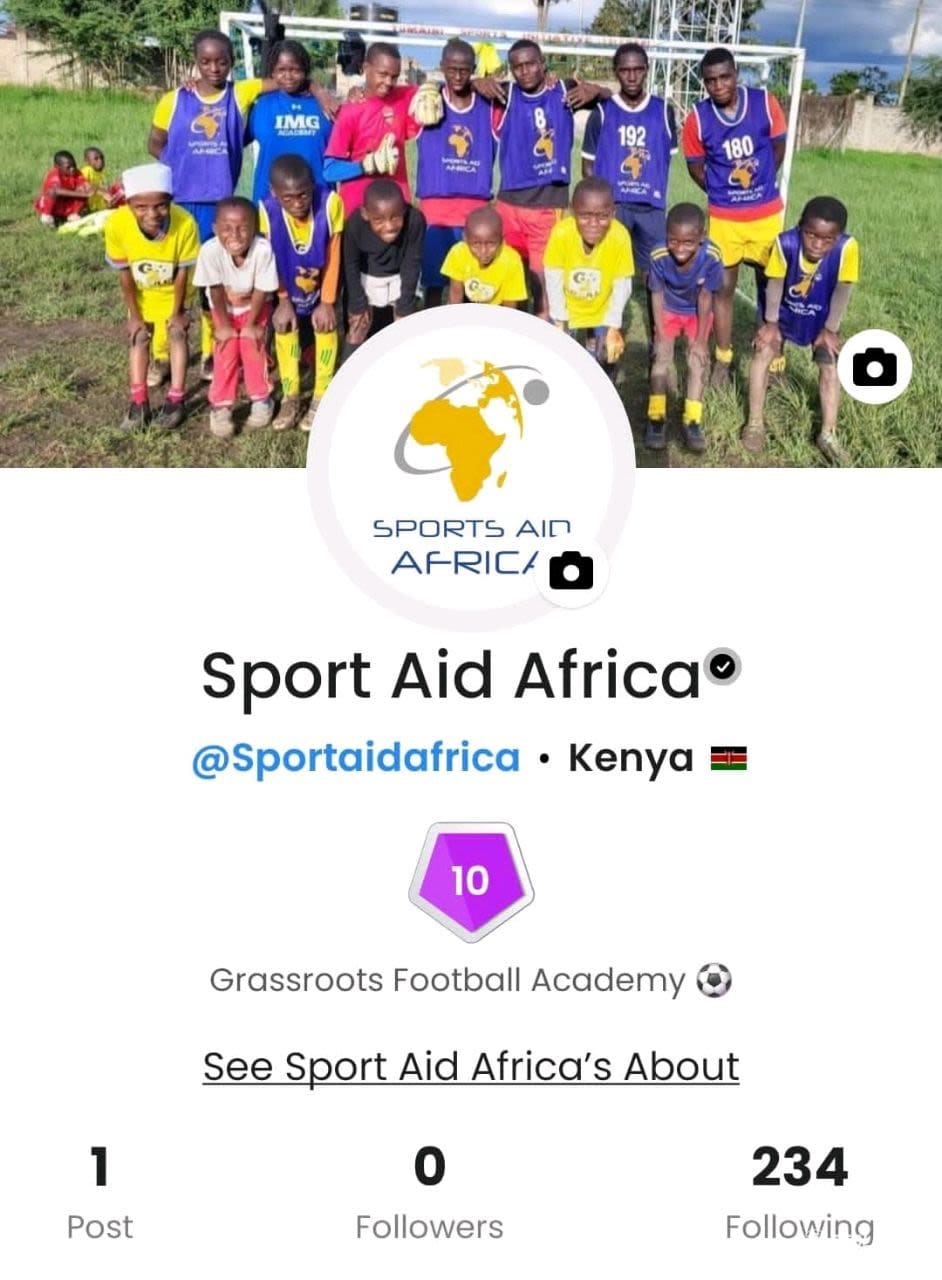
Task: Tap the level 10 badge
Action: [470, 881]
